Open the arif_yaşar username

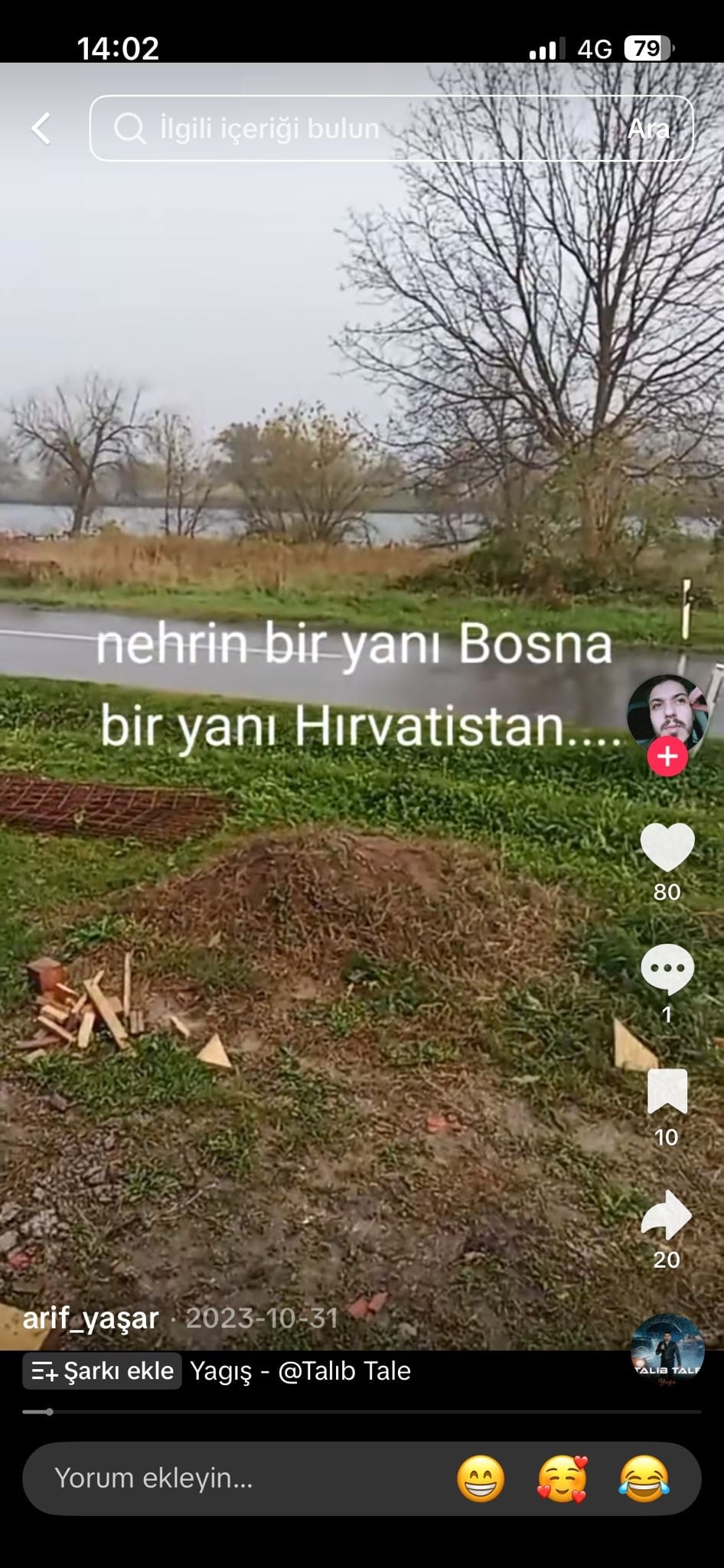coord(91,1318)
